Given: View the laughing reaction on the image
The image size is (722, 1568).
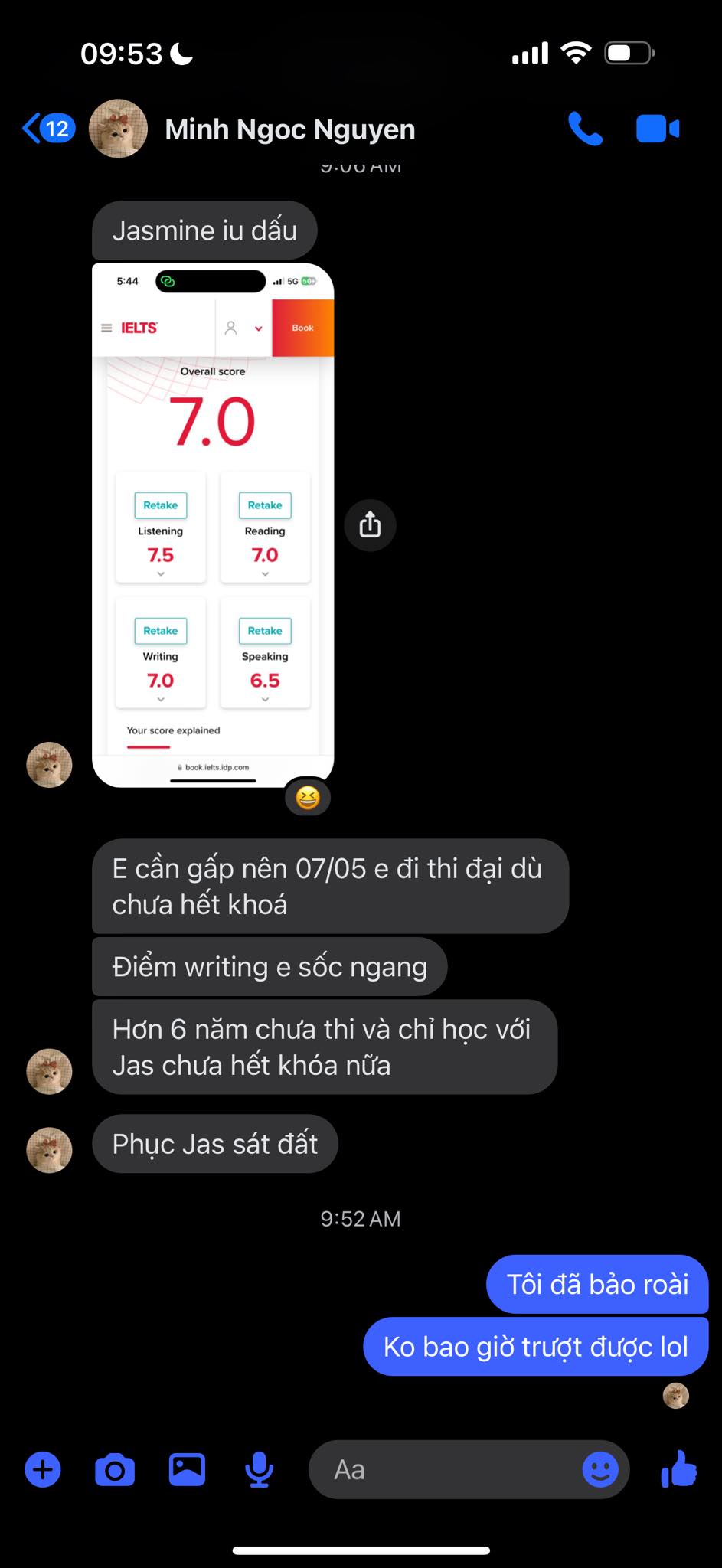Looking at the screenshot, I should tap(307, 798).
